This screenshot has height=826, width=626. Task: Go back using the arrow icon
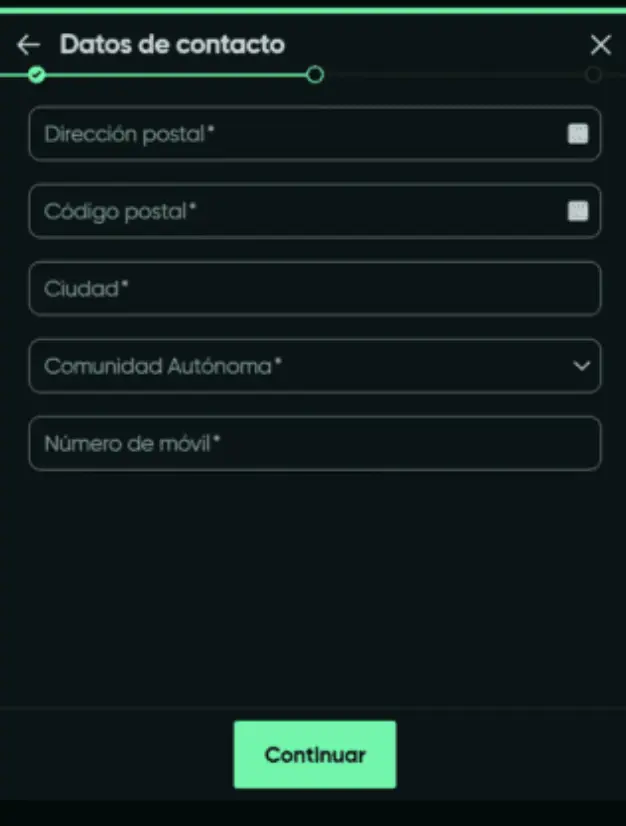point(28,45)
